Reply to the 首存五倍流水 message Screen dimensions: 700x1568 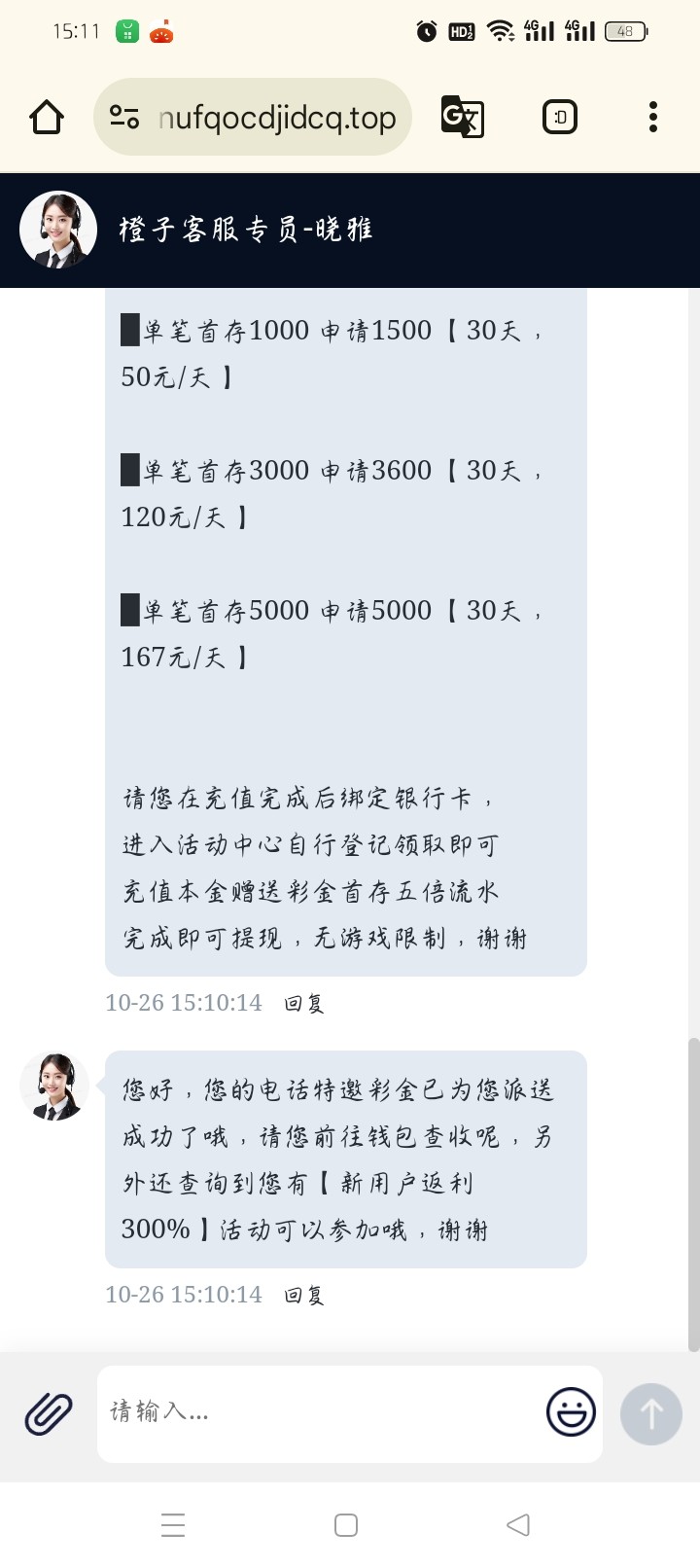pos(303,1004)
